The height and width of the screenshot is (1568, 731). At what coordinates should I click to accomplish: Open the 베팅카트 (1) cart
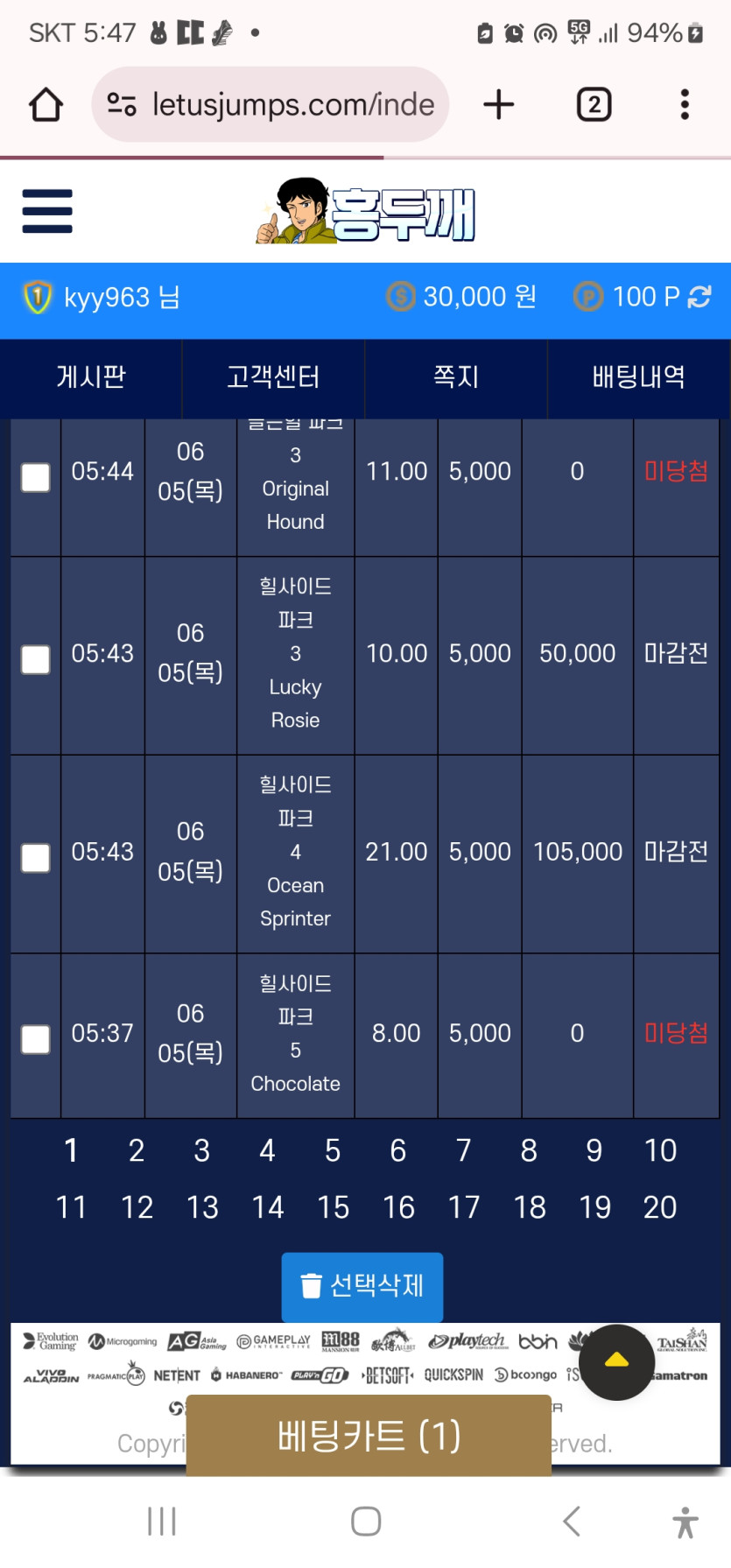click(369, 1436)
